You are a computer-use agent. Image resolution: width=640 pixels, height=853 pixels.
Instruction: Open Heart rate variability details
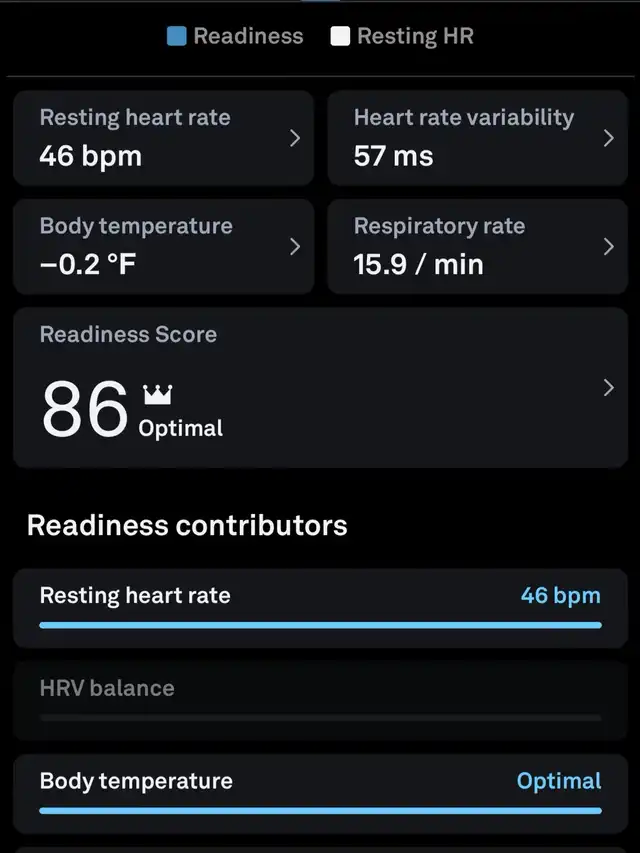pos(478,138)
